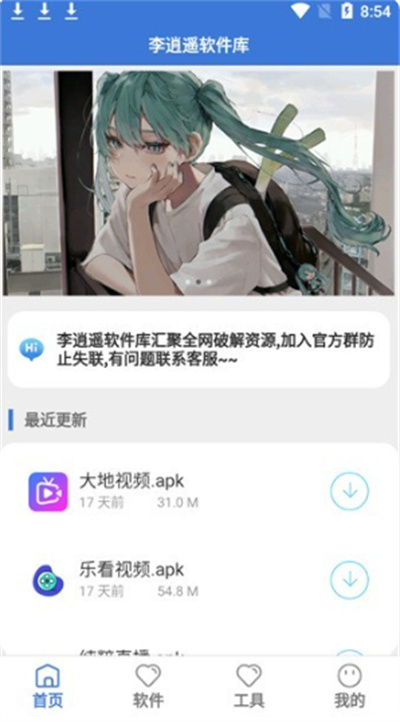
Task: Open the 李逍遥软件库 announcement card
Action: pos(199,349)
